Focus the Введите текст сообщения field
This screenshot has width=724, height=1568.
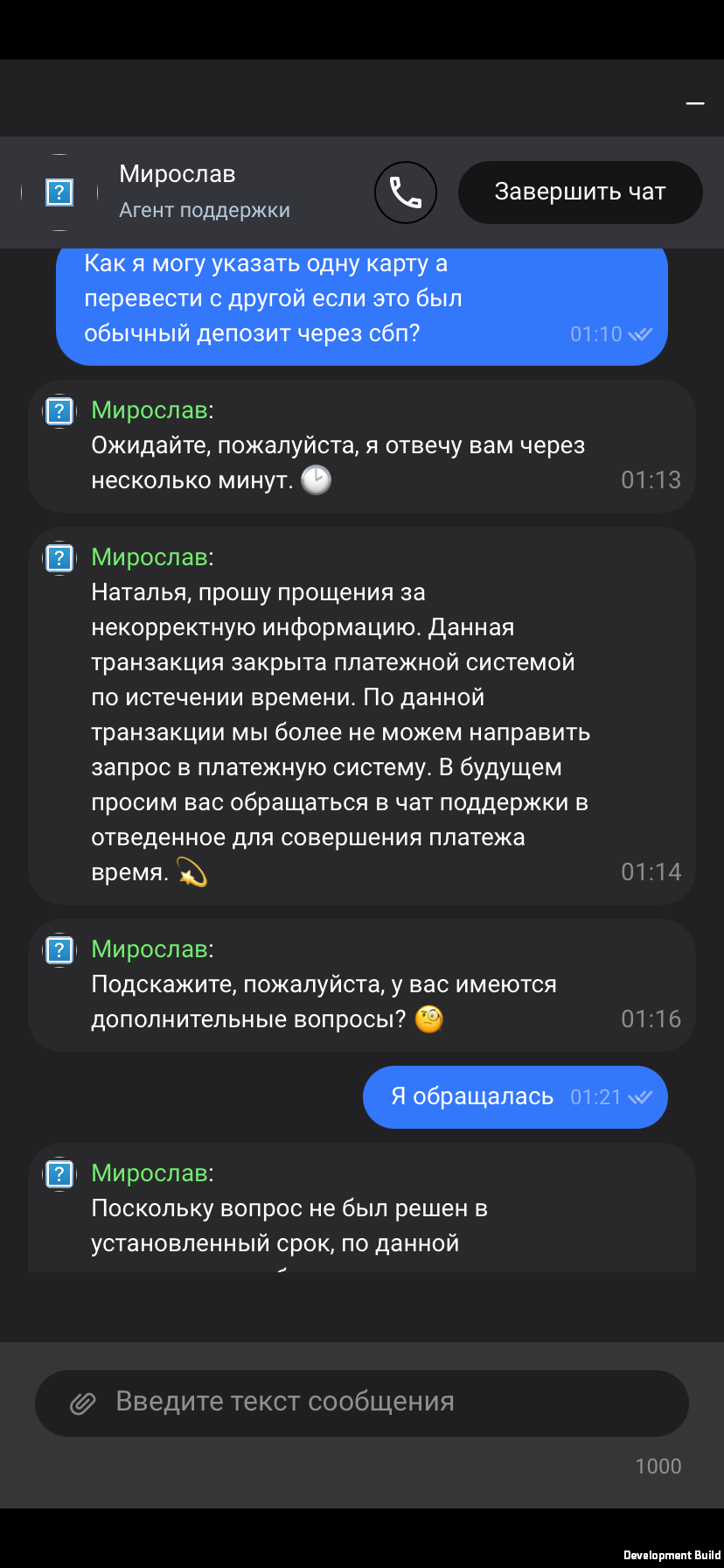tap(385, 1402)
